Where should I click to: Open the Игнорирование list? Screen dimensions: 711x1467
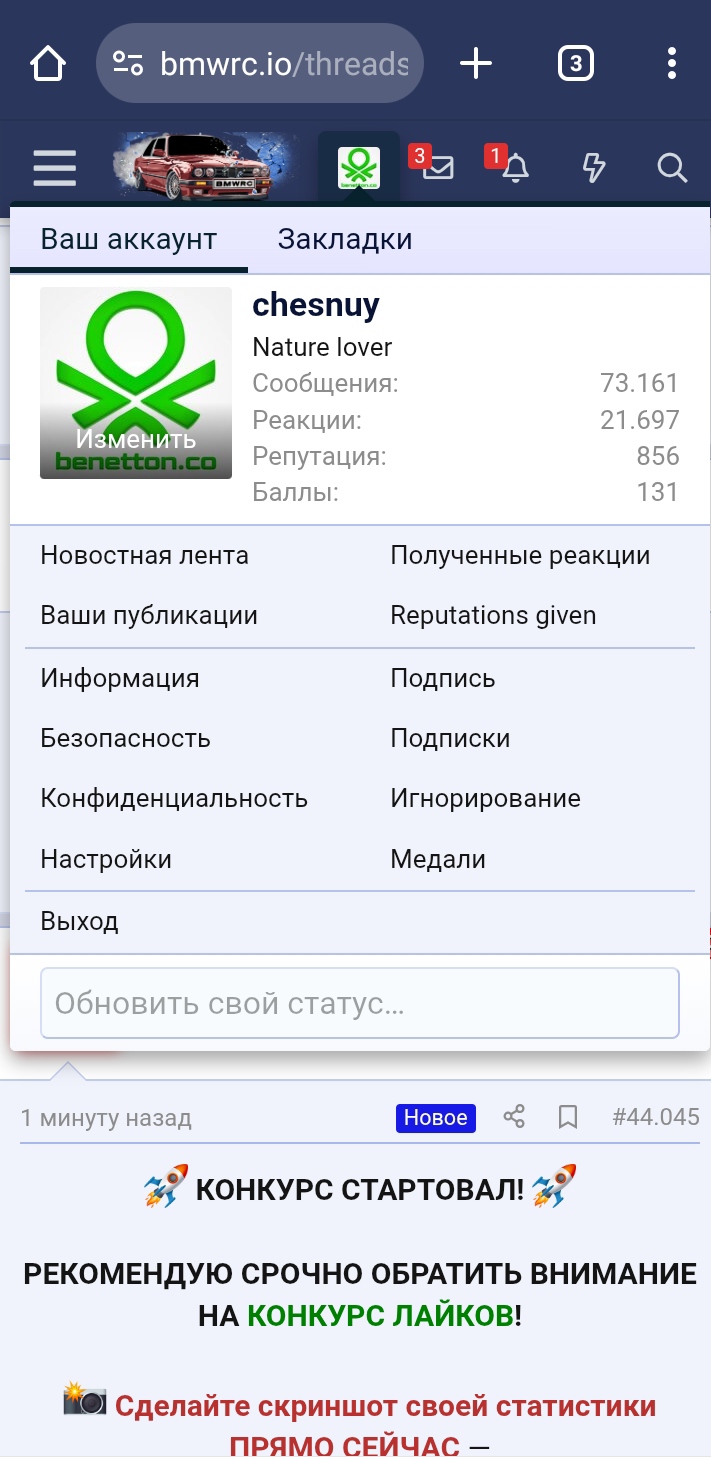pyautogui.click(x=485, y=798)
